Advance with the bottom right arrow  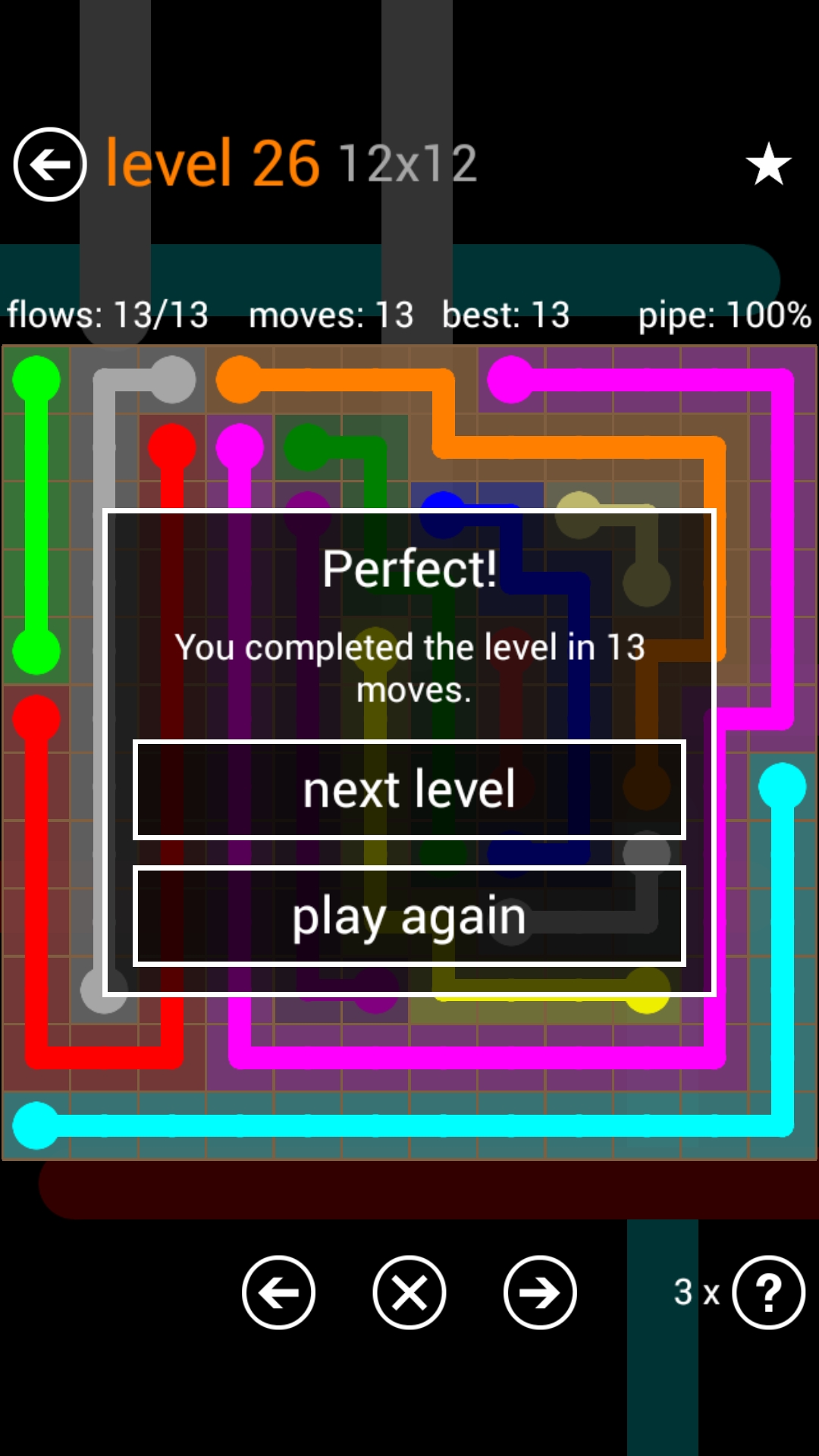[x=540, y=1292]
